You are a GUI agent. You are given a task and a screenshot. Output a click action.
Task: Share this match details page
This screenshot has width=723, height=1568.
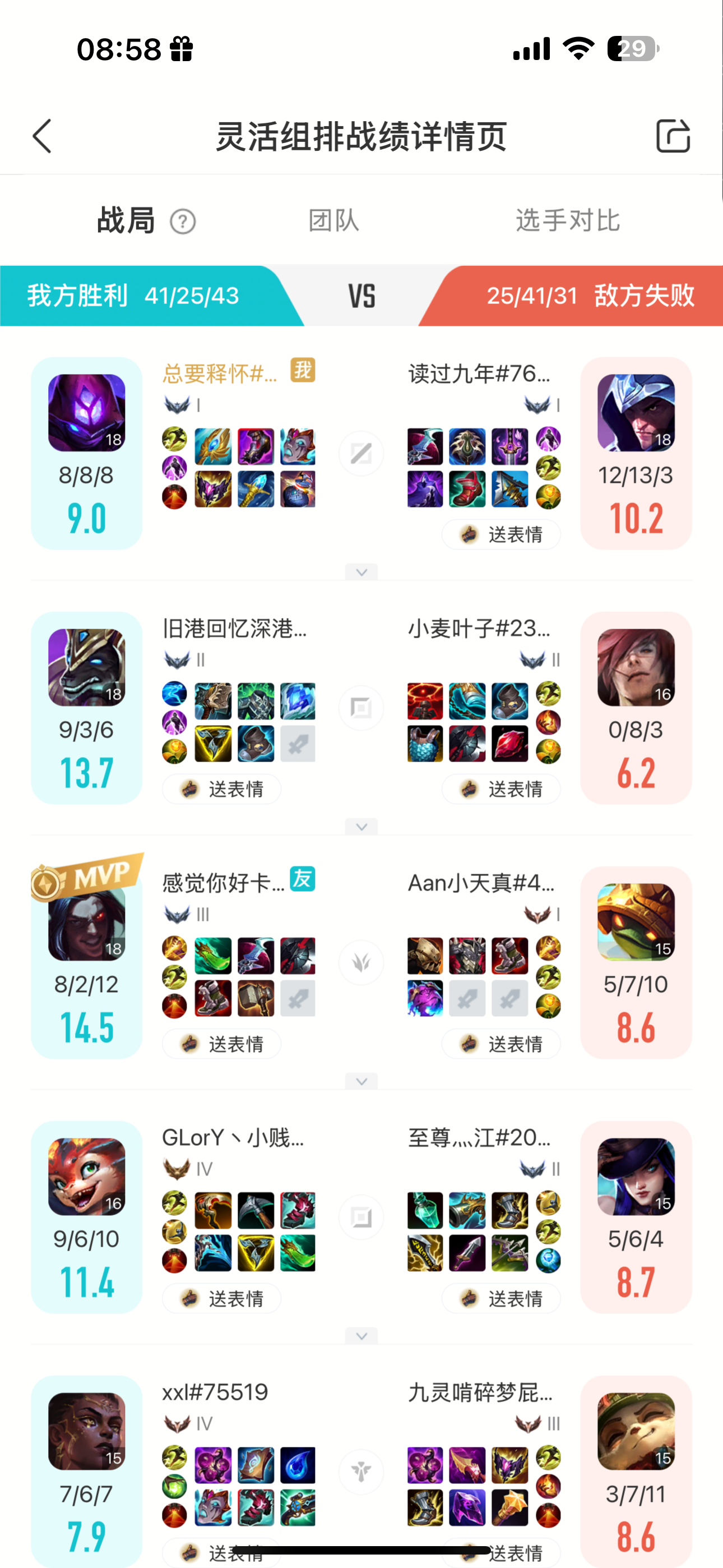pyautogui.click(x=673, y=136)
